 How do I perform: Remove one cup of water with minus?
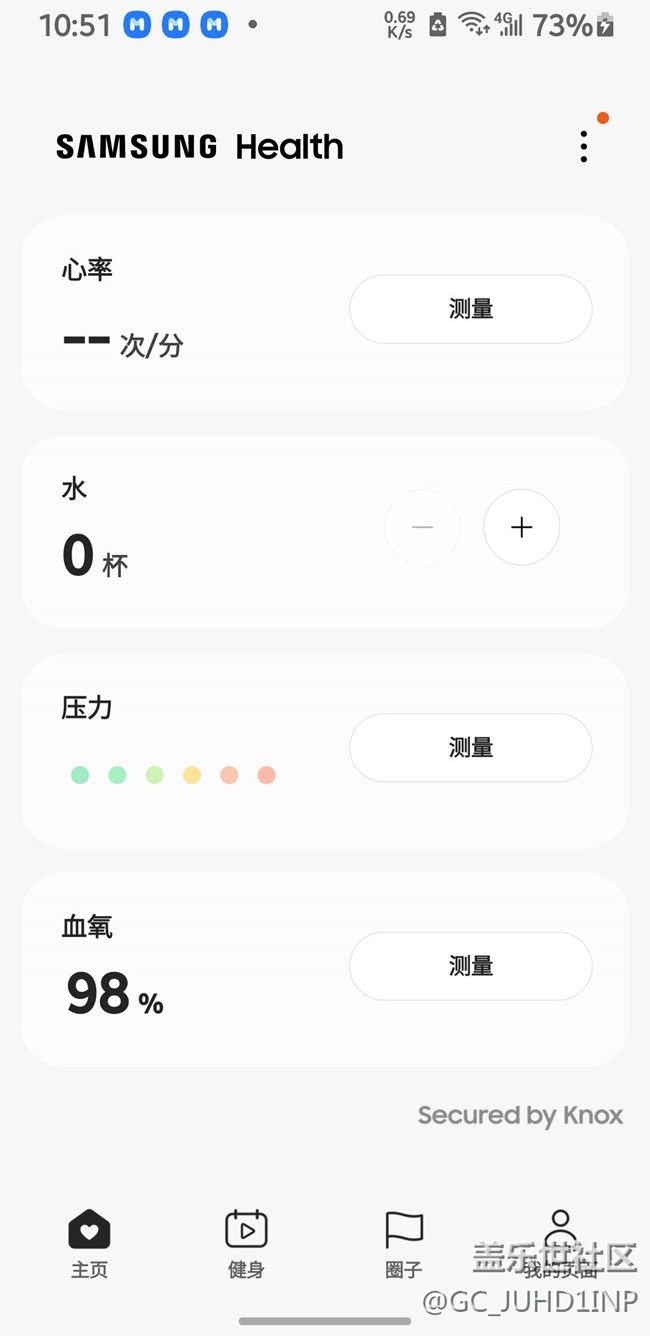[x=422, y=528]
